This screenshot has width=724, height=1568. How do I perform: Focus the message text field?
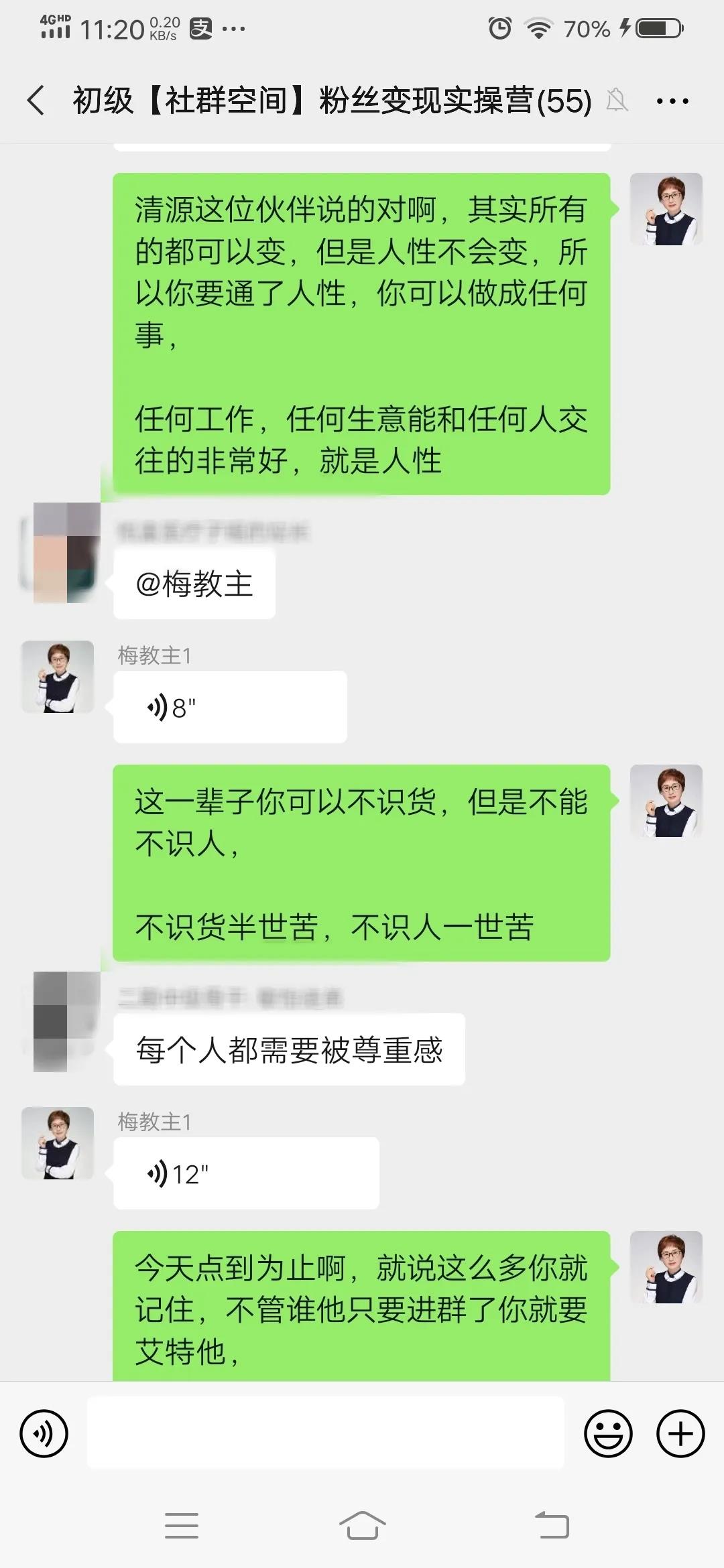point(326,1433)
